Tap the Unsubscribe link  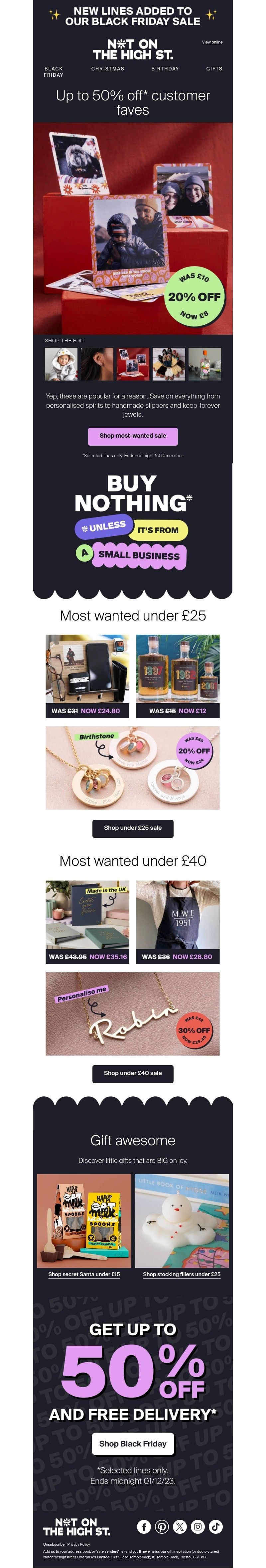54,1544
